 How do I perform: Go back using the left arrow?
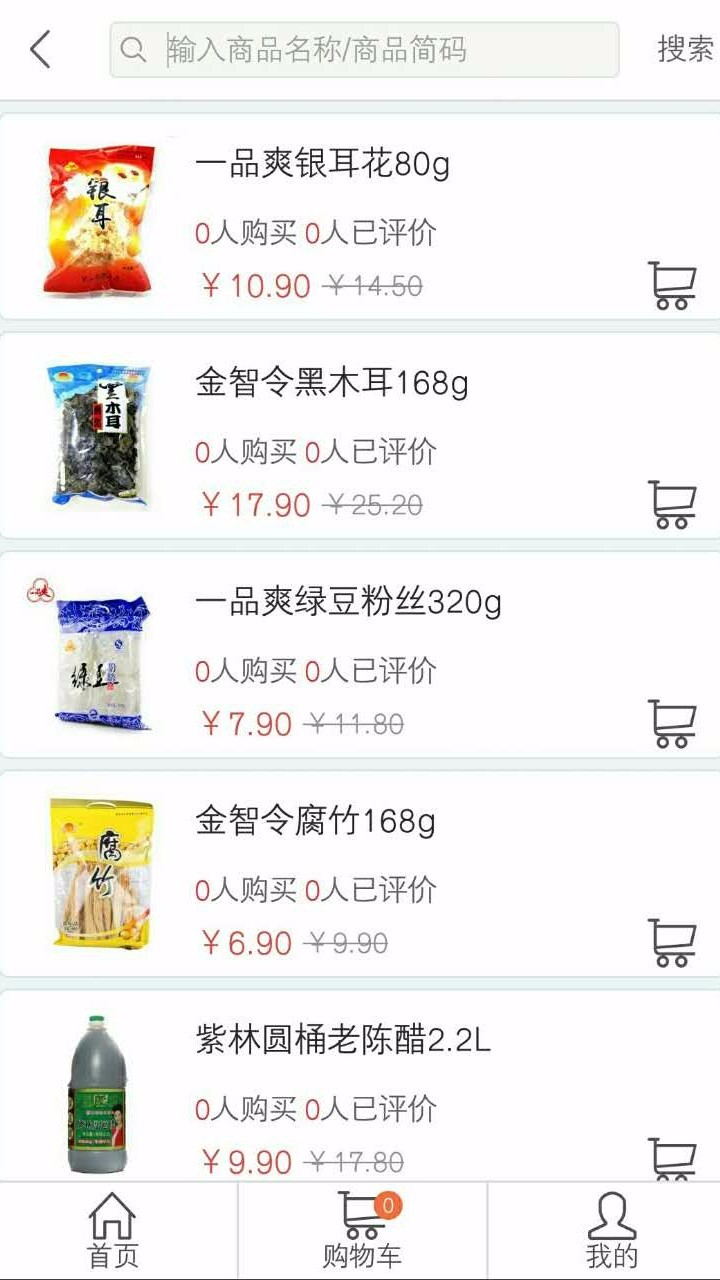click(x=39, y=48)
